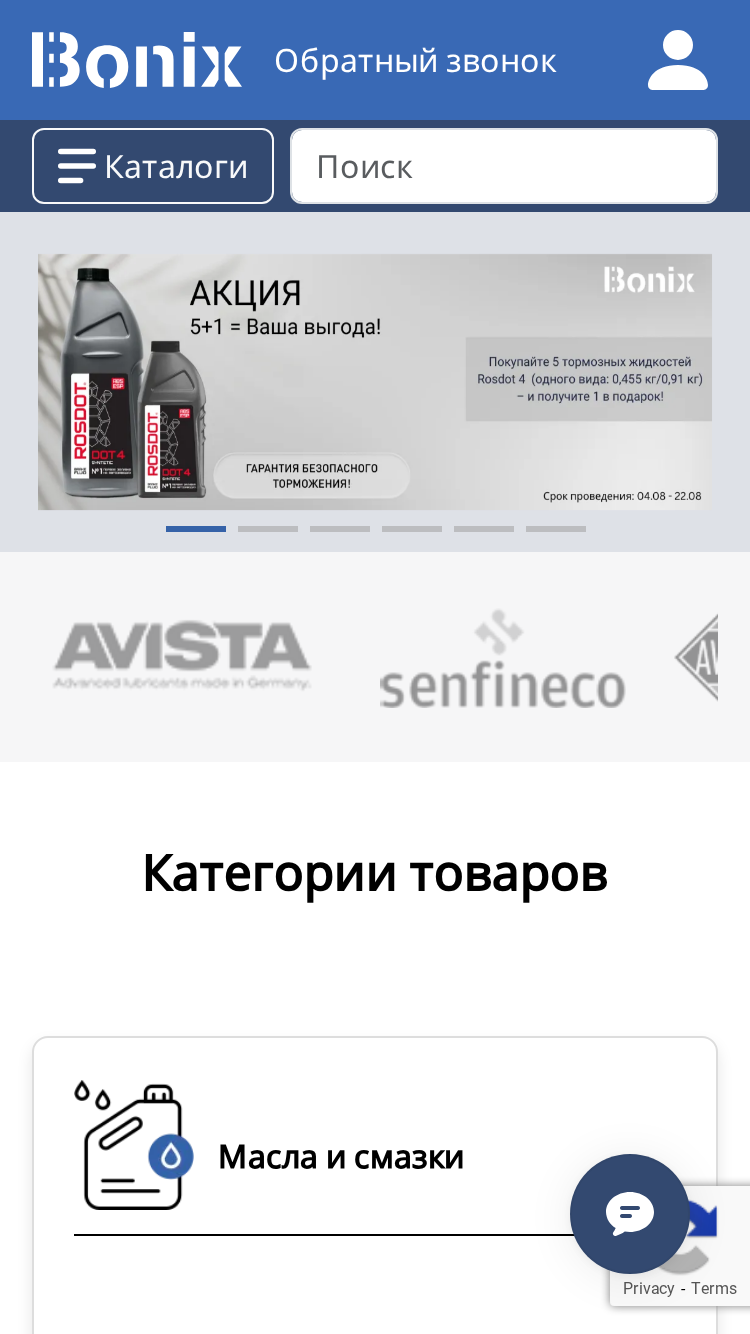
Task: Open the AVISTA brand page
Action: click(182, 657)
